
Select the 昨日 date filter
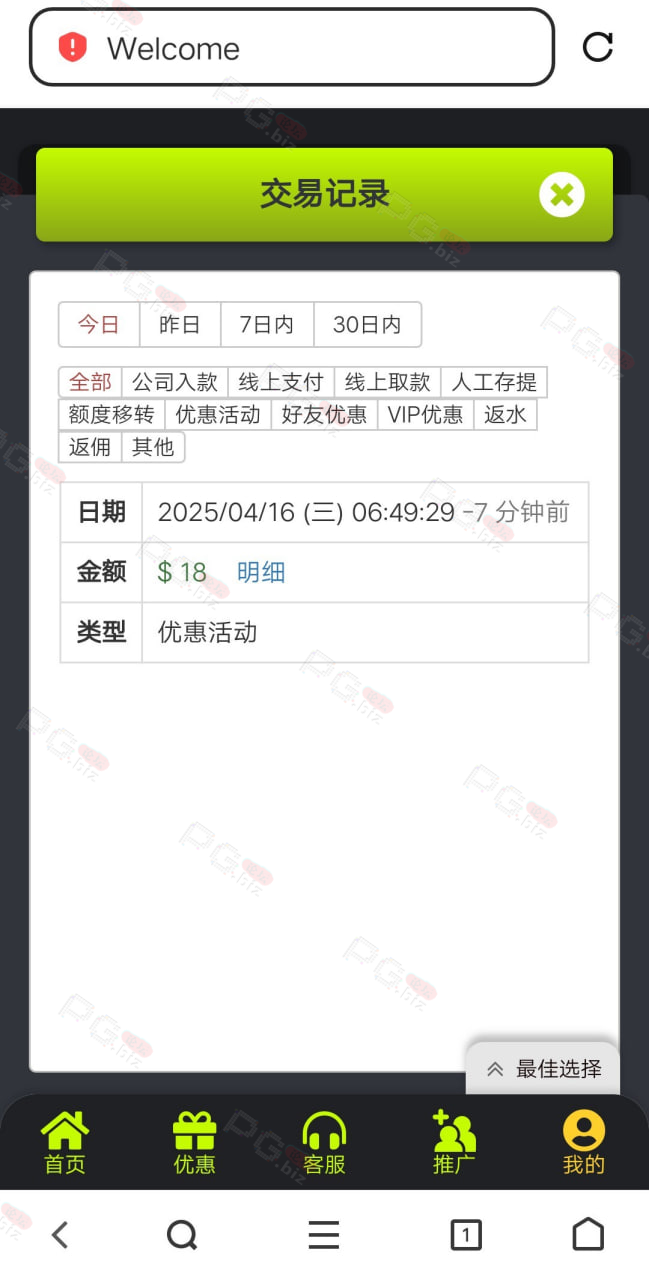pyautogui.click(x=180, y=325)
